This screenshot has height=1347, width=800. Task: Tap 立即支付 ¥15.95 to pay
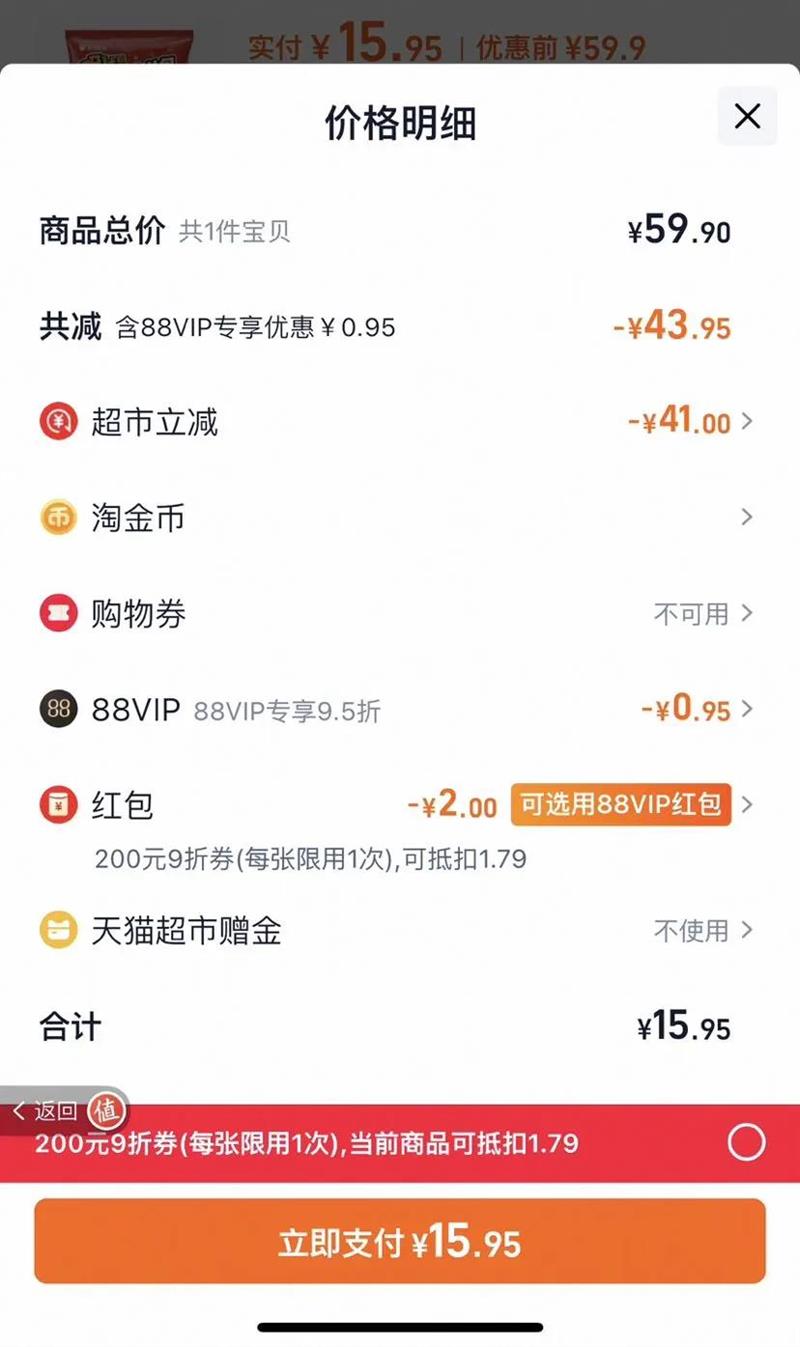tap(400, 1242)
